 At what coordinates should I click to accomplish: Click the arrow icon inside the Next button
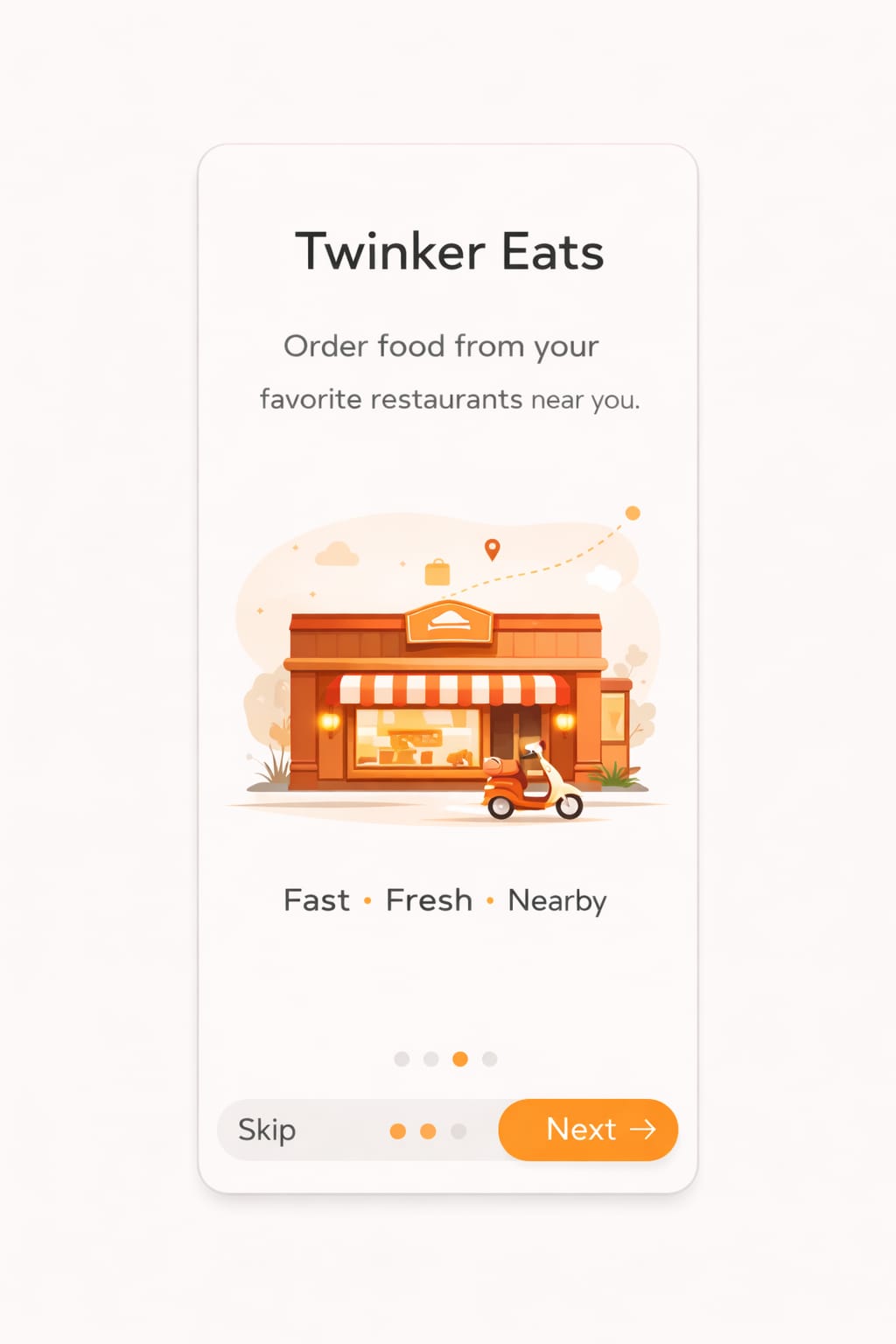coord(644,1130)
